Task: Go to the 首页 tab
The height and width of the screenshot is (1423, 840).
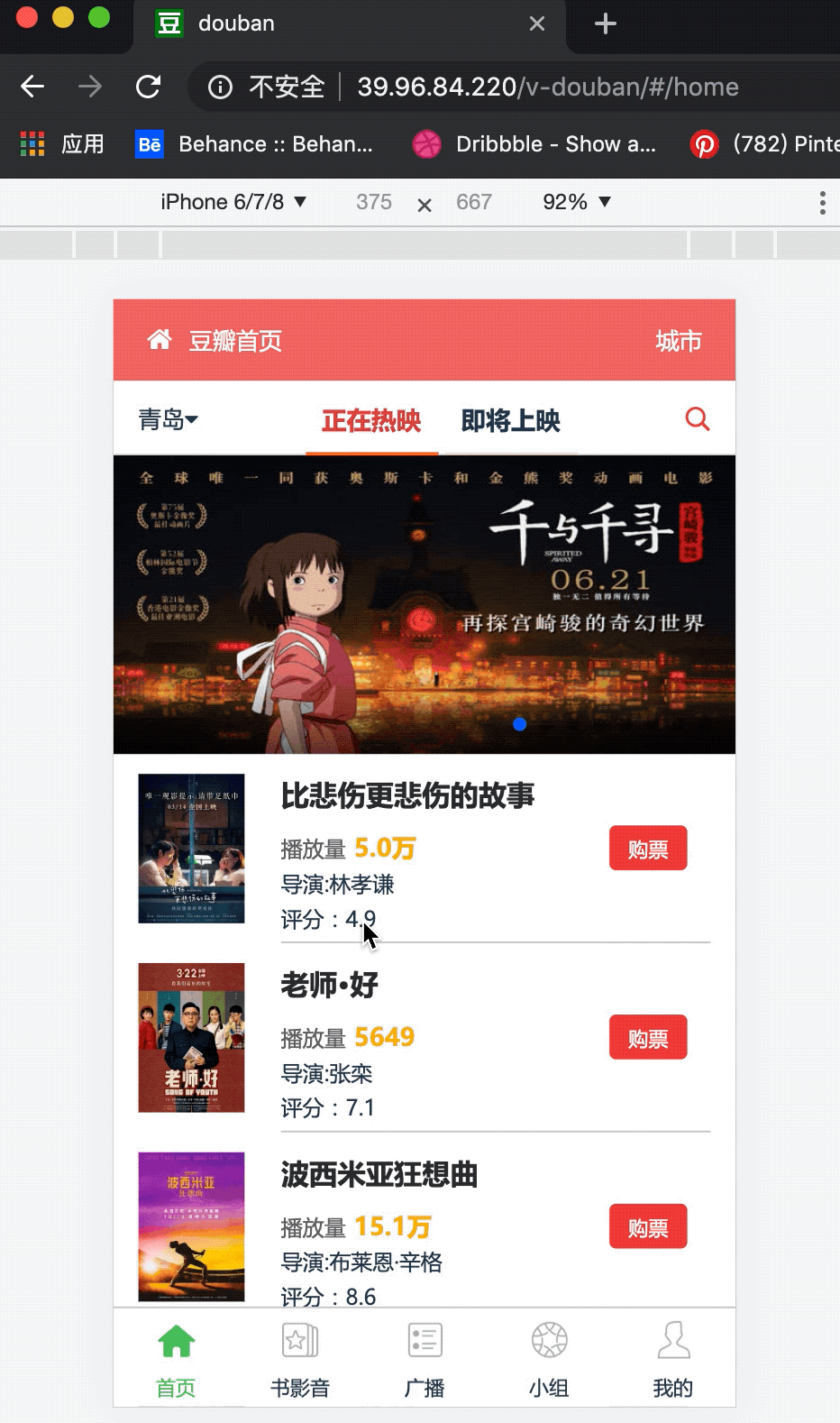Action: point(176,1359)
